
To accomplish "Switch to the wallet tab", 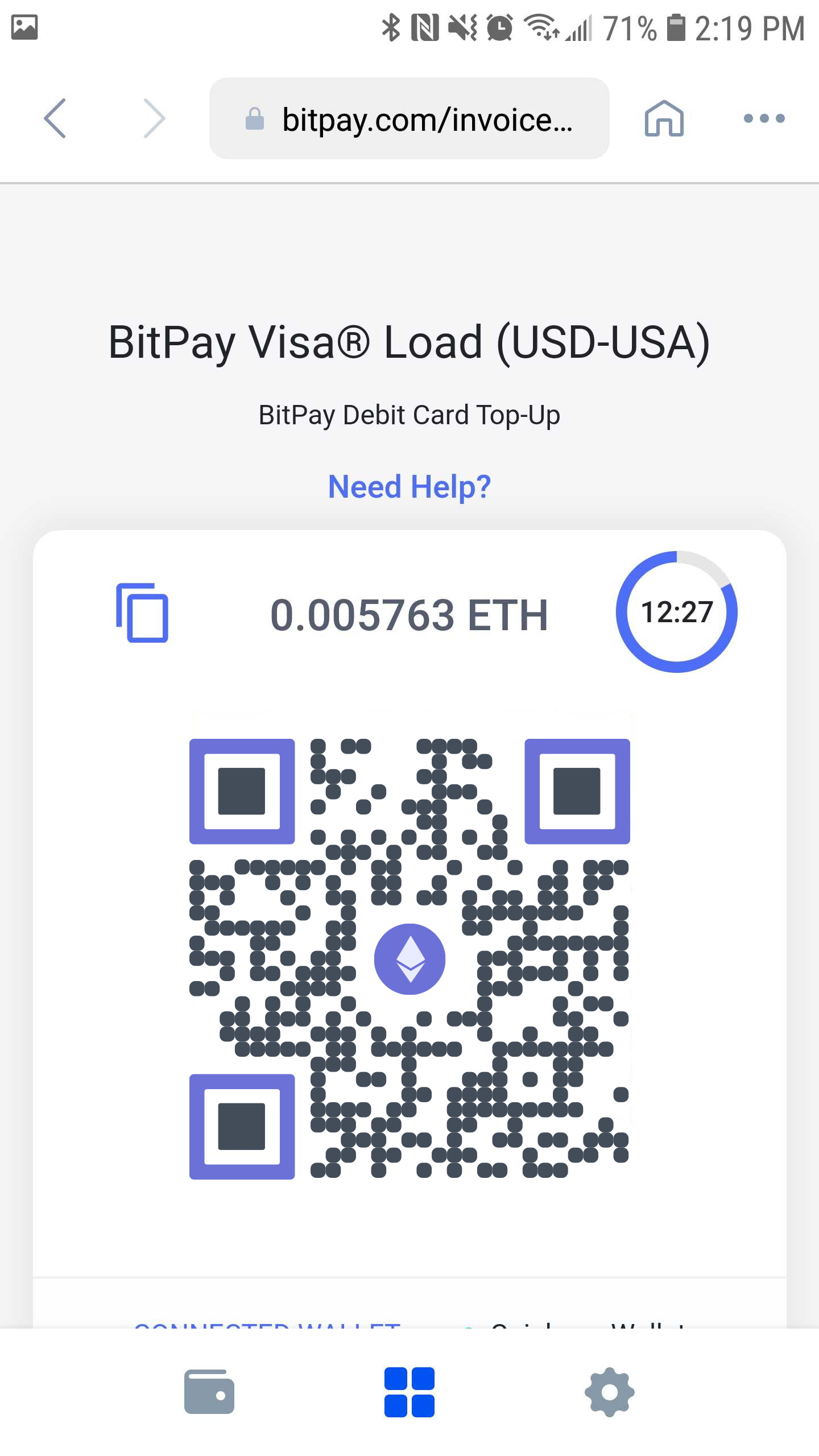I will point(209,1392).
